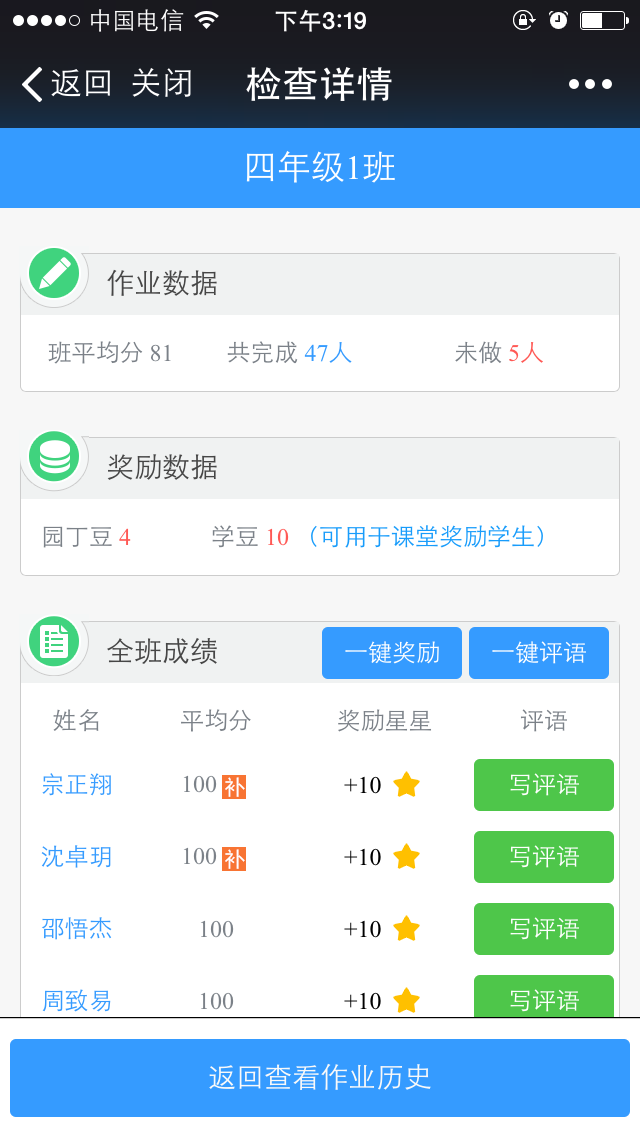This screenshot has width=640, height=1136.
Task: Write a comment for 沈卓玥
Action: pos(544,856)
